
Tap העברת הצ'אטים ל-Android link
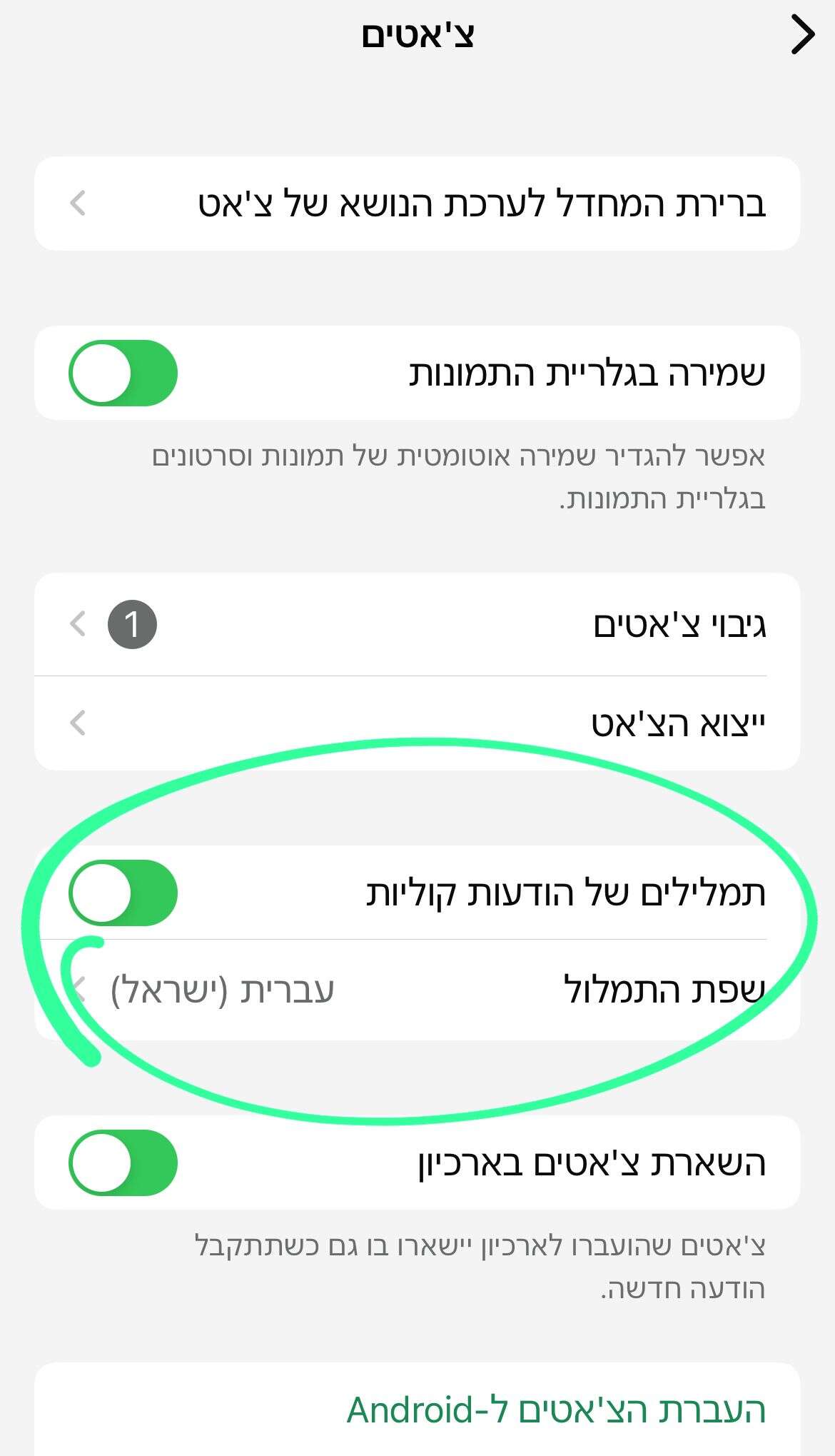coord(555,1410)
